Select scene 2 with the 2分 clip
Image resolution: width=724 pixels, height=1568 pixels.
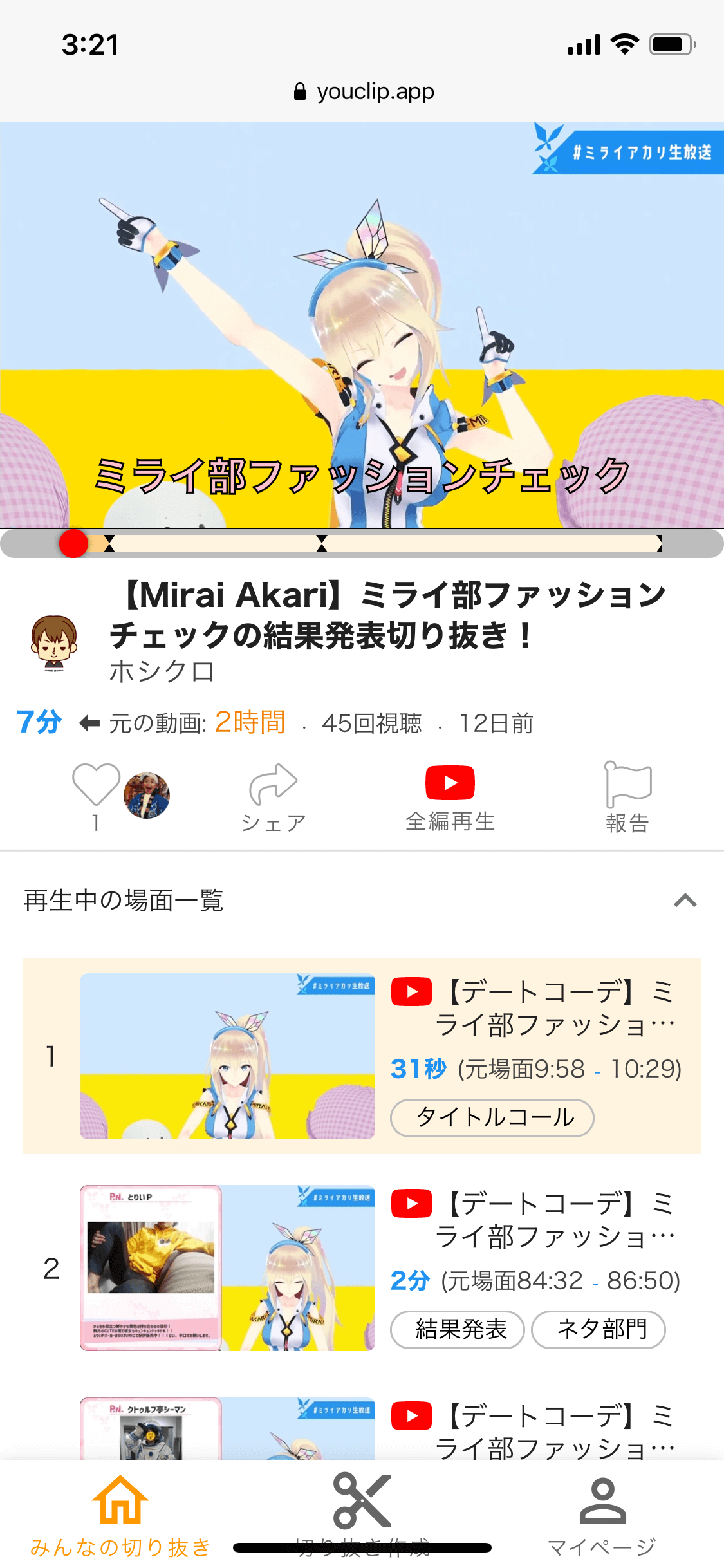(227, 1267)
